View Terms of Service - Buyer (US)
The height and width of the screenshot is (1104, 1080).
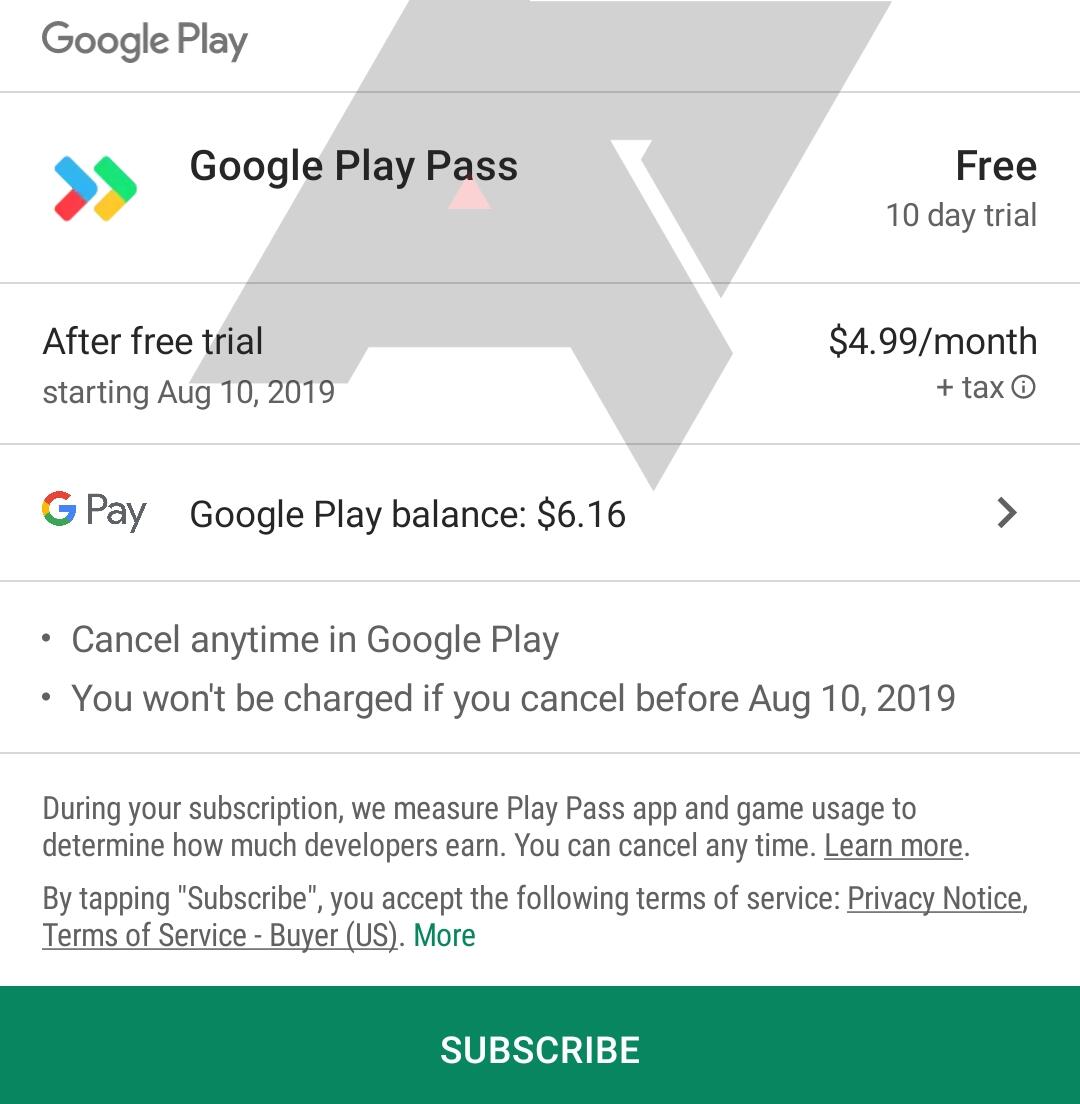click(220, 936)
